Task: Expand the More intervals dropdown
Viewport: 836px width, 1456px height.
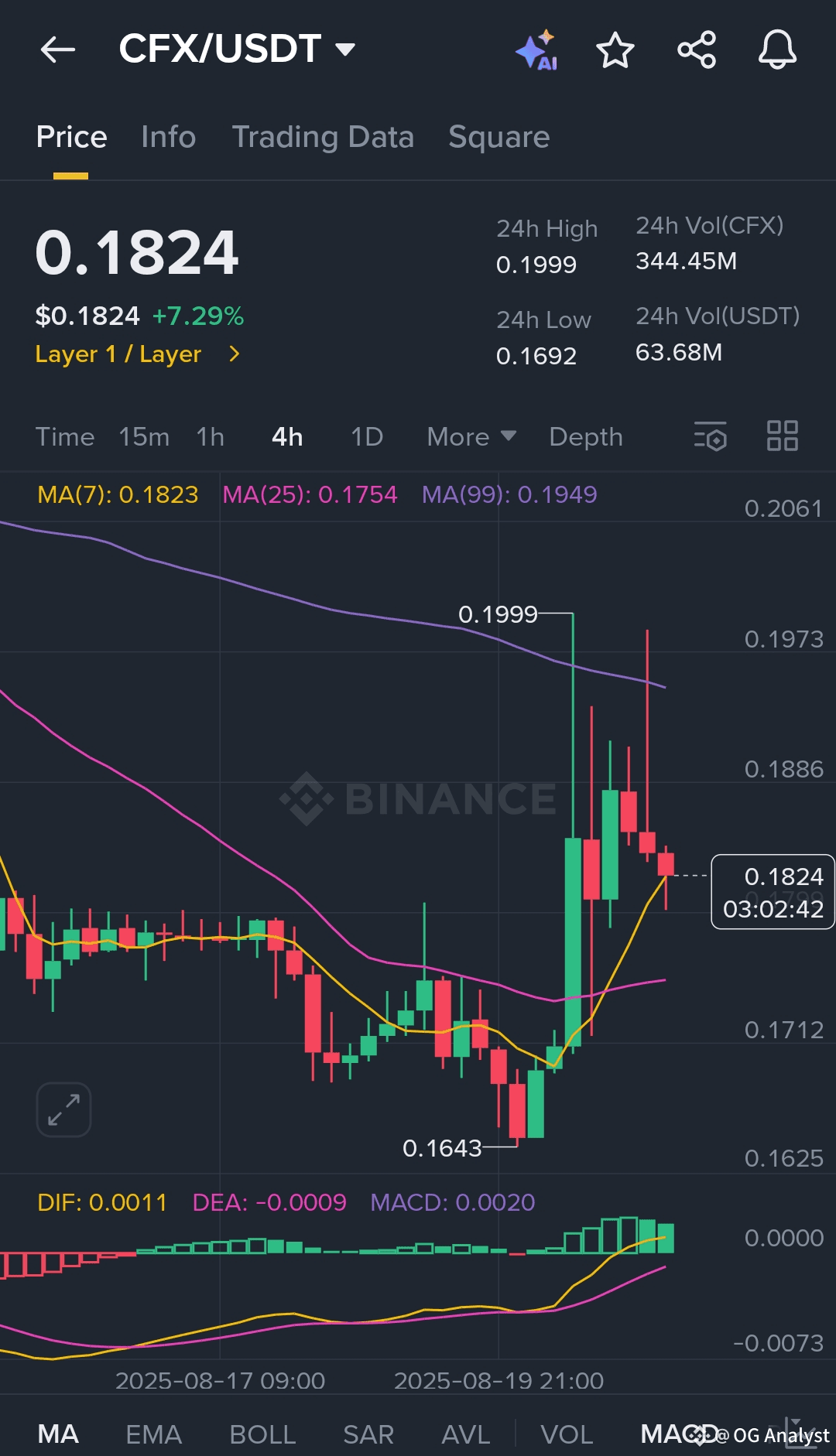Action: (471, 437)
